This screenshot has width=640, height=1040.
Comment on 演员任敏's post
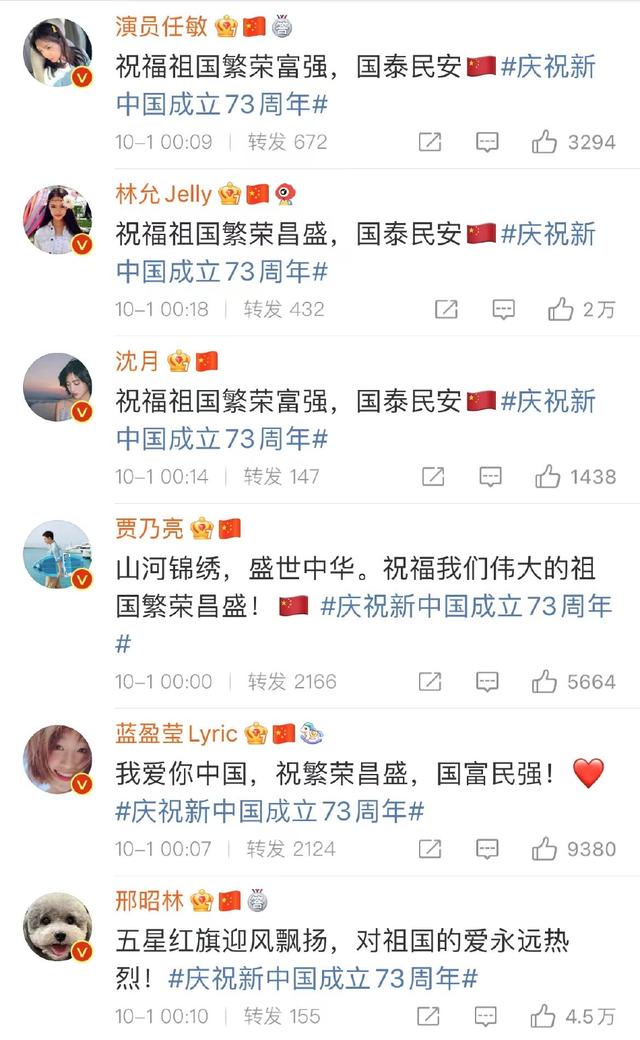(487, 142)
